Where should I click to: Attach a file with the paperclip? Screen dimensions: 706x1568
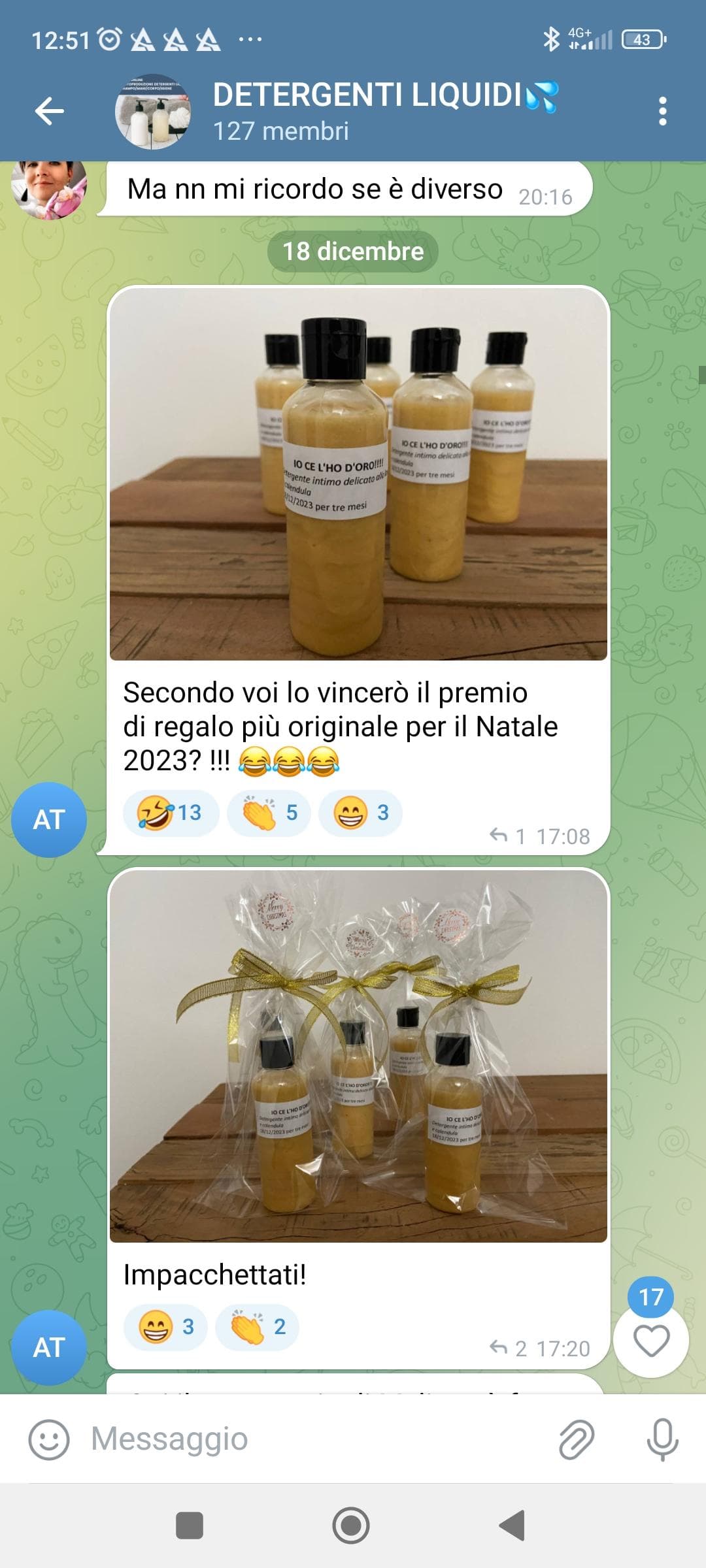(577, 1439)
